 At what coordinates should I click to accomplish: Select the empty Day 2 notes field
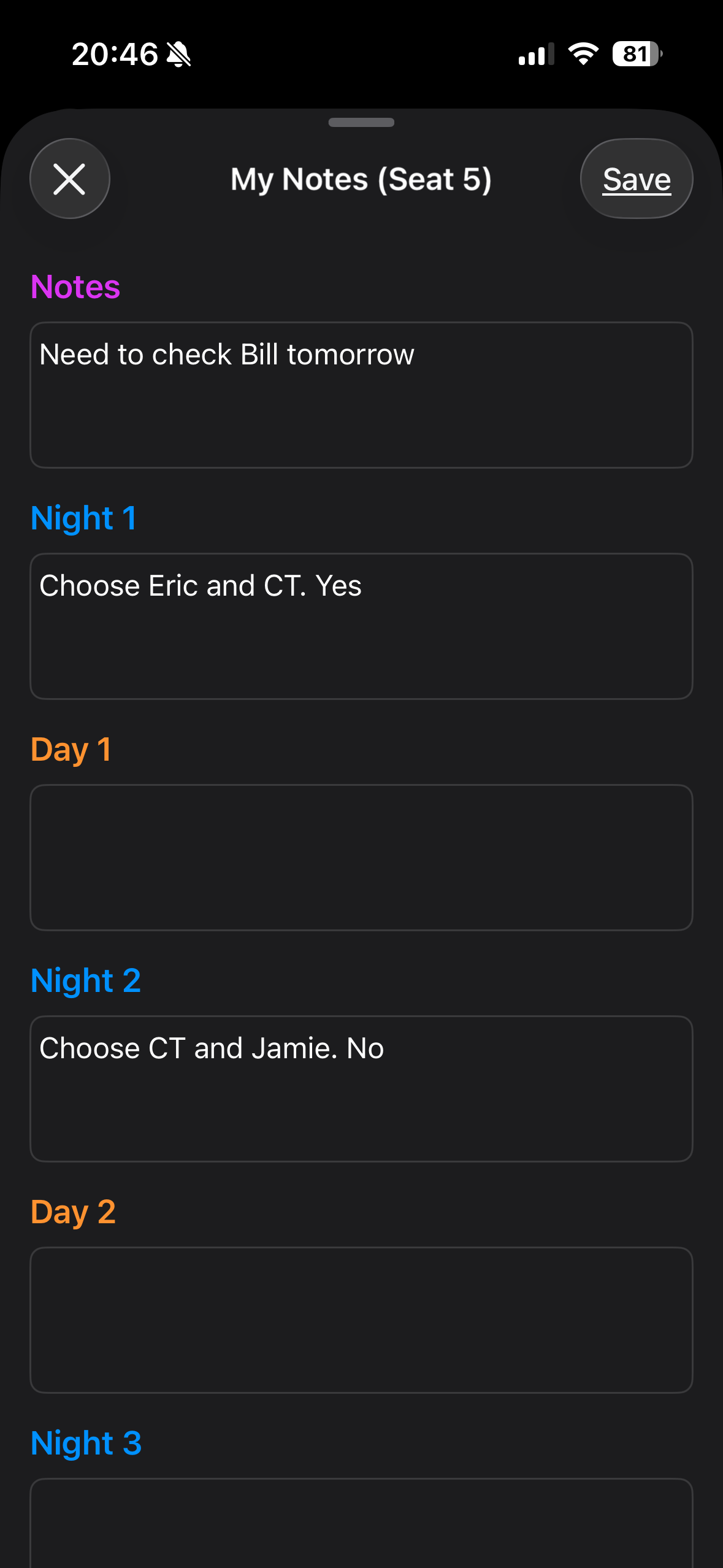(x=361, y=1319)
